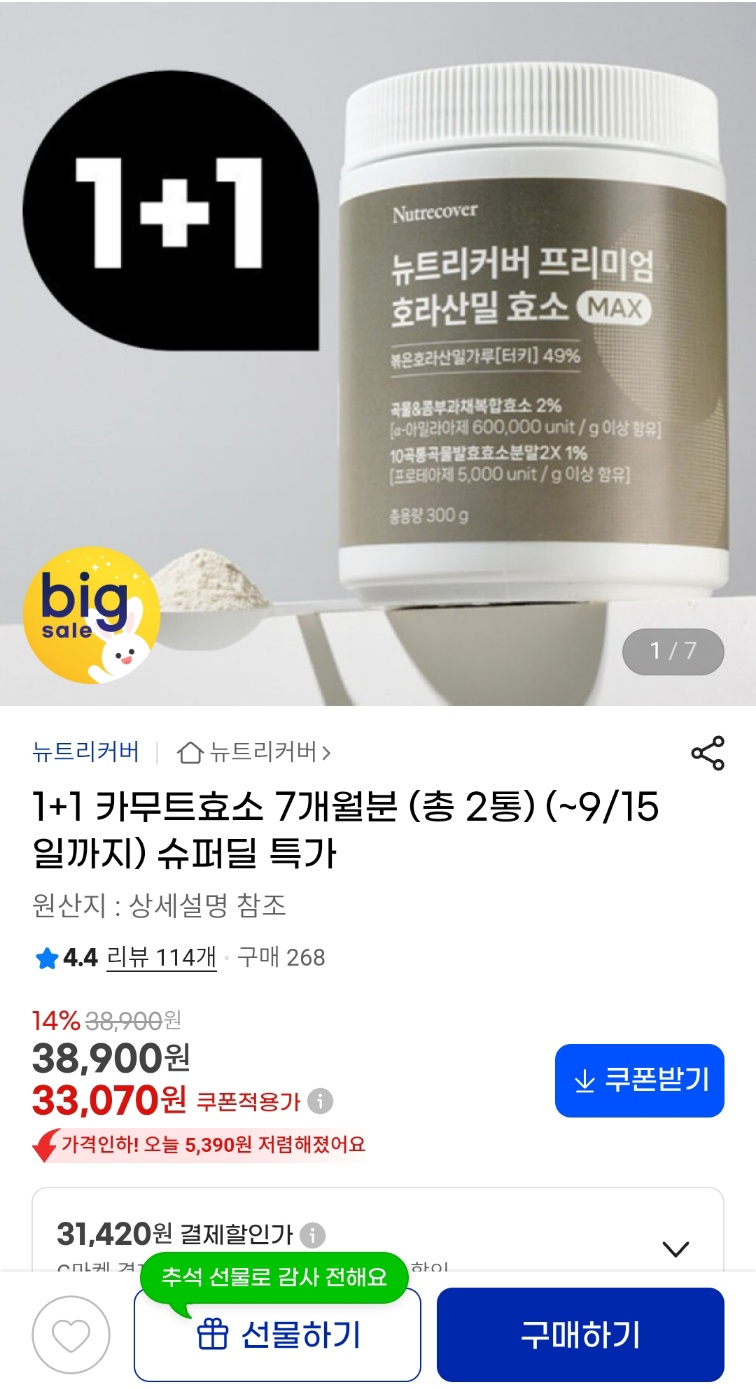Screen dimensions: 756x1389
Task: Expand the 결제할인가 (payment discount) details
Action: [676, 1248]
